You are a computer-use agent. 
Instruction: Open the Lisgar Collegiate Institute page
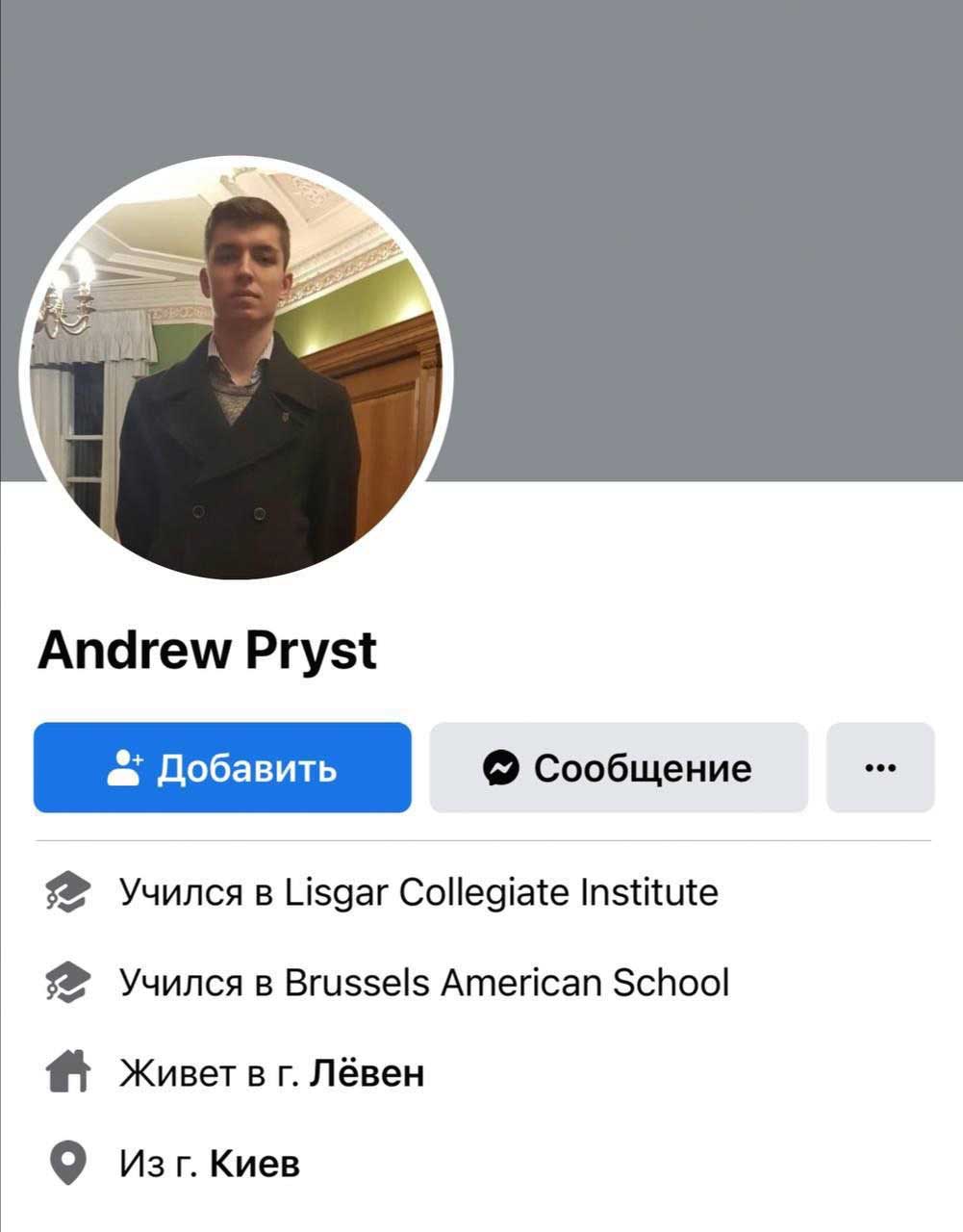tap(500, 892)
